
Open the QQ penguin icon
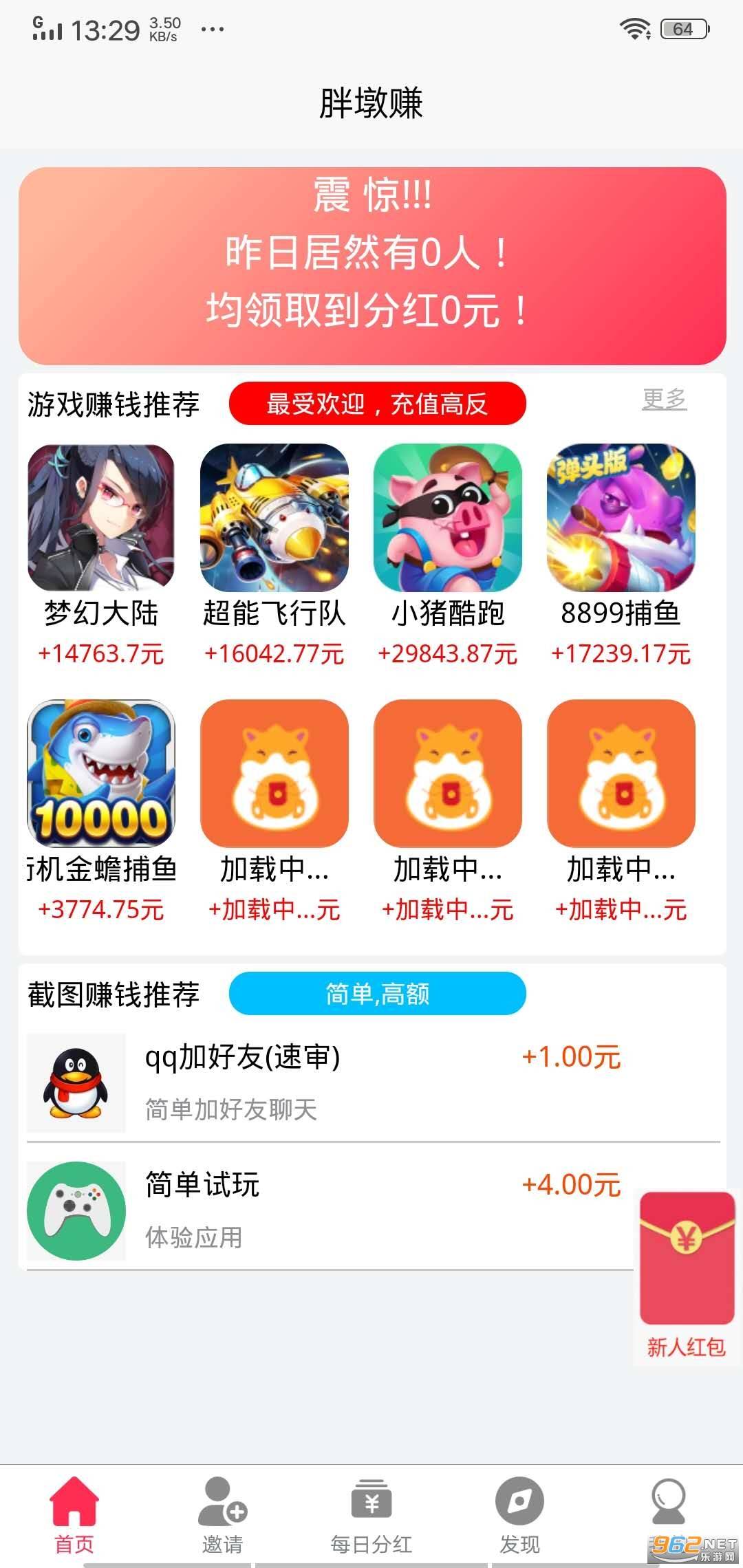point(77,1080)
